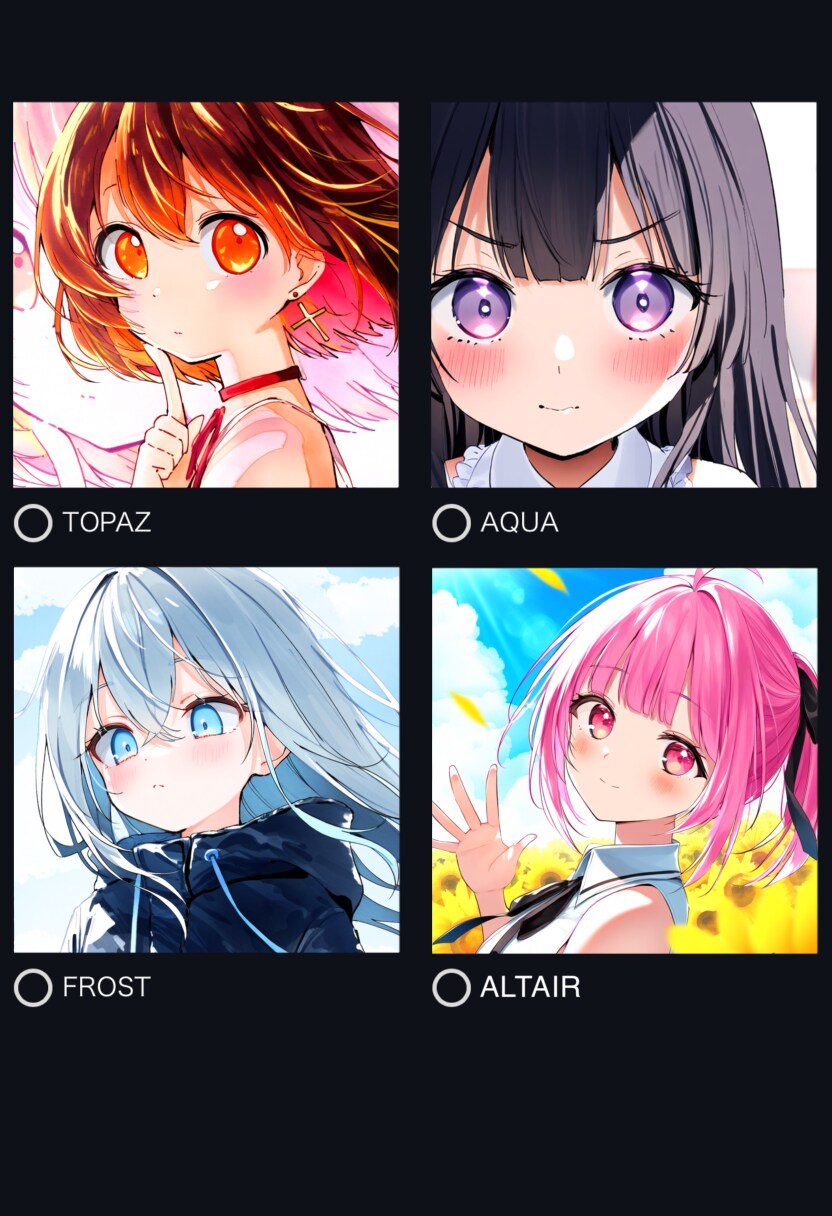This screenshot has width=832, height=1216.
Task: Tap the orange-haired TOPAZ preview image
Action: pyautogui.click(x=206, y=295)
